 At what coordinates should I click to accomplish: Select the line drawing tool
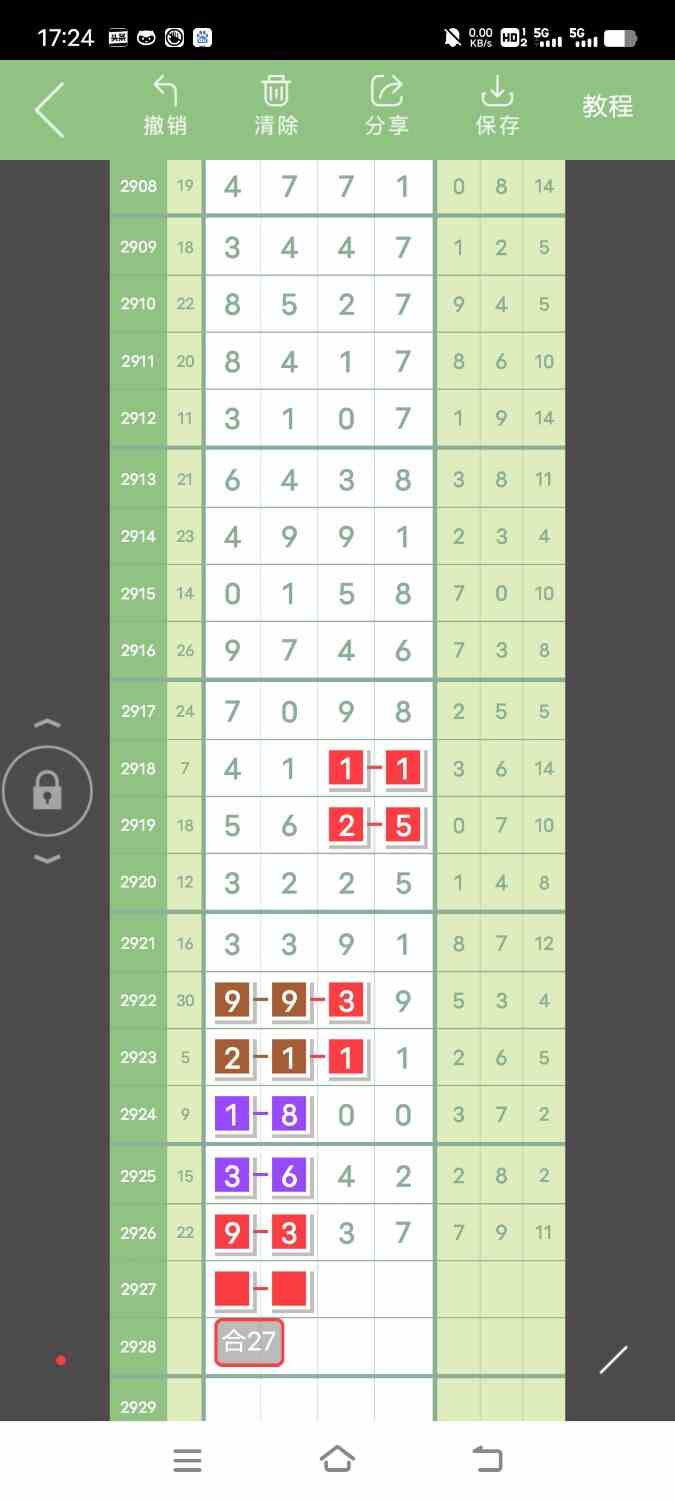[613, 1360]
